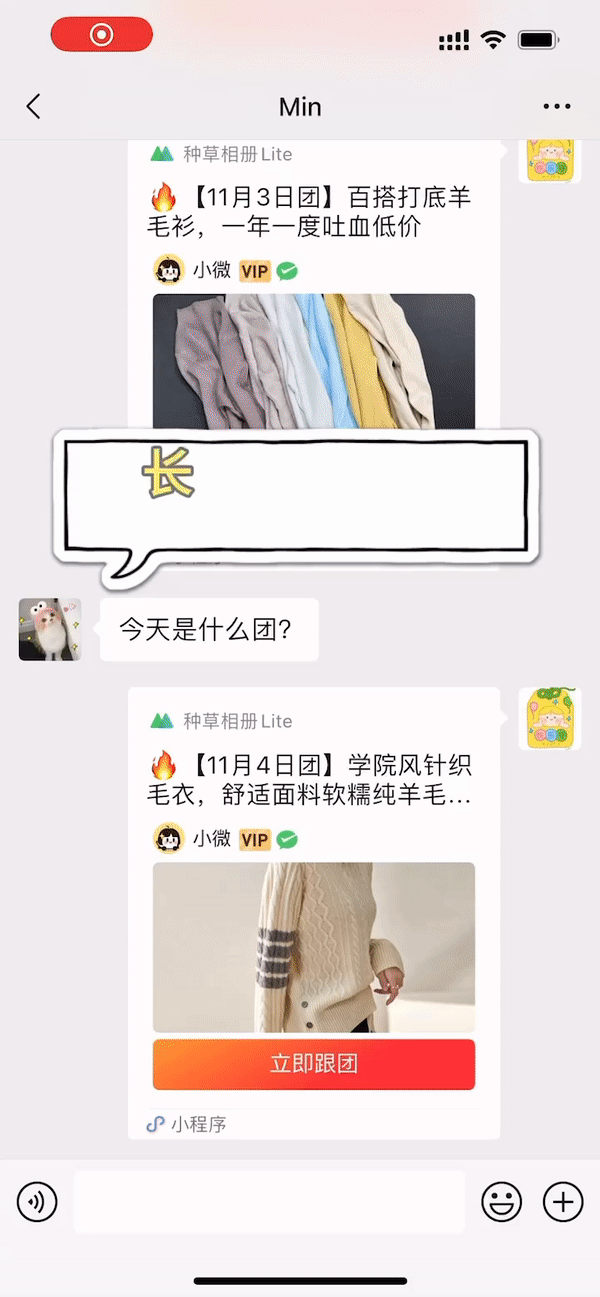The width and height of the screenshot is (600, 1297).
Task: Open the 11月4日团 mini program card
Action: pyautogui.click(x=312, y=780)
